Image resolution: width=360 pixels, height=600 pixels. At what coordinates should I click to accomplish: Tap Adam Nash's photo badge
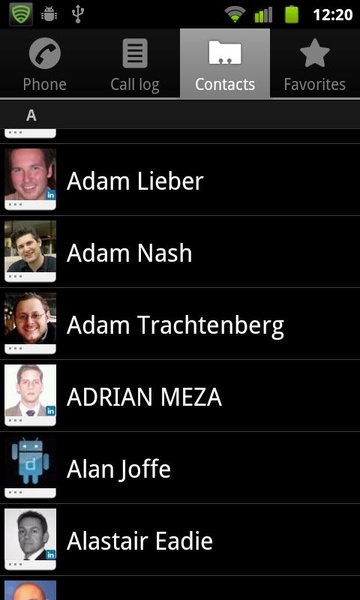(x=30, y=251)
